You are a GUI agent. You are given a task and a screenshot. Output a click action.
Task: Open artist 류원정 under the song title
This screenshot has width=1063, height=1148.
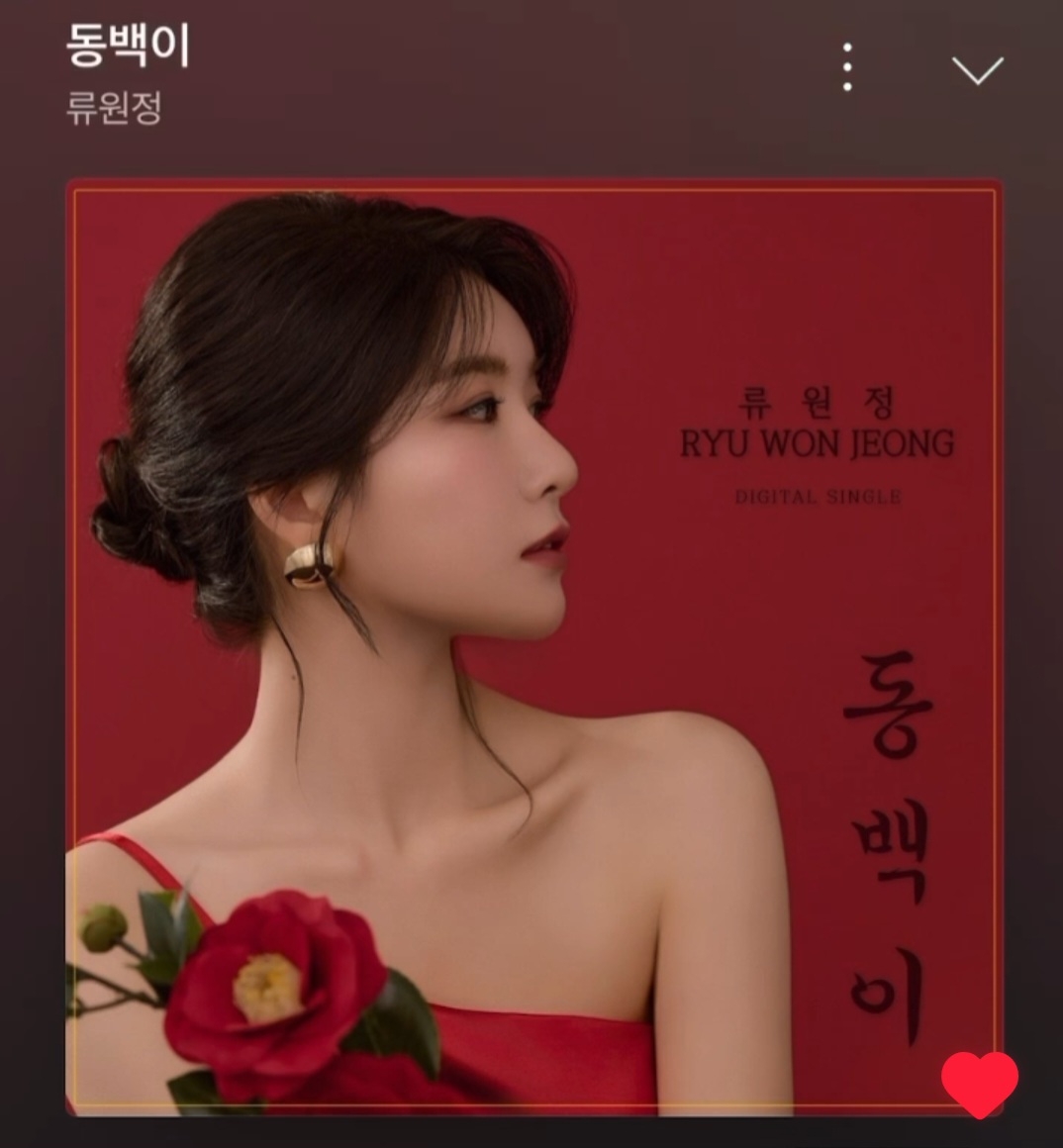click(x=114, y=108)
